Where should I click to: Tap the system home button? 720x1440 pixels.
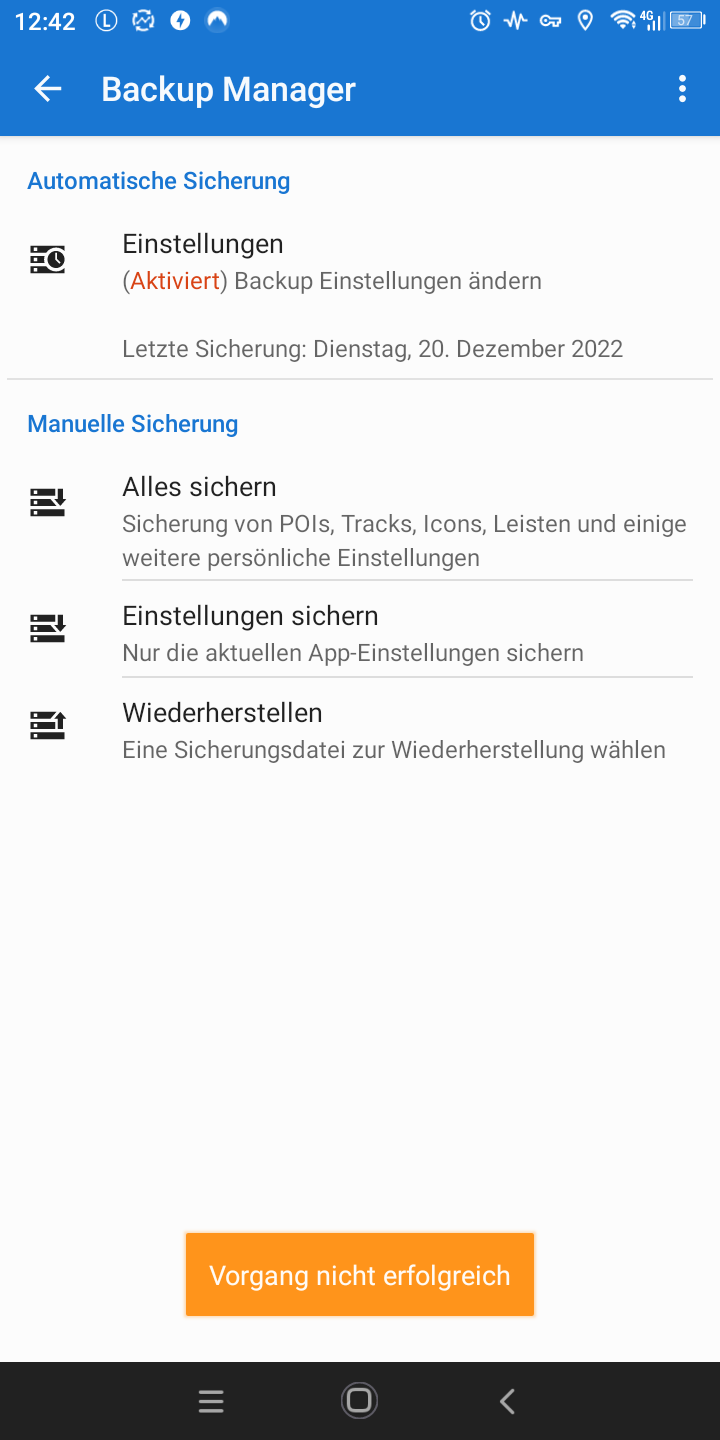359,1400
